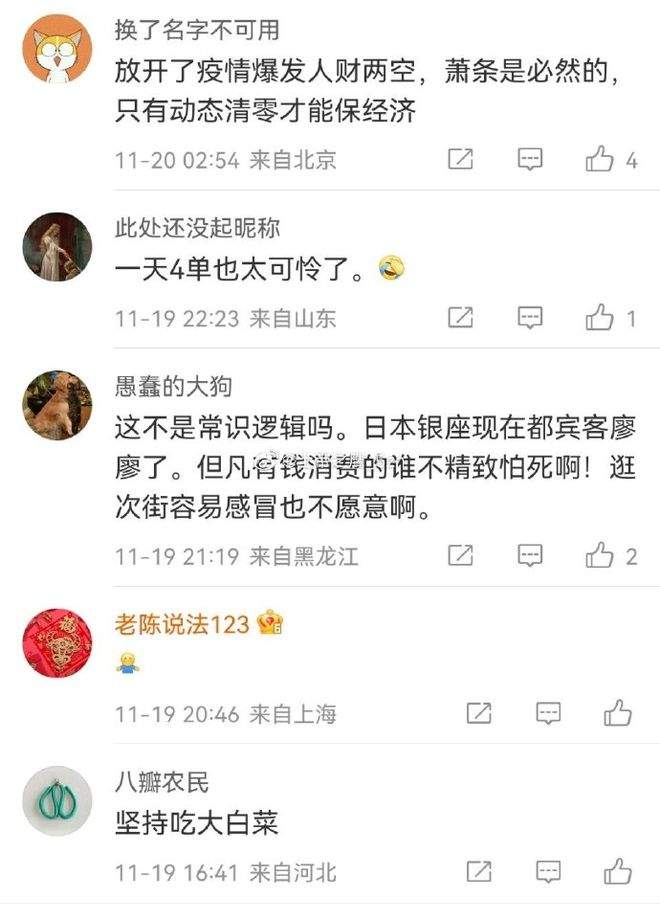This screenshot has height=920, width=660.
Task: Repost the comment by 此处还没起昵称
Action: pos(460,318)
